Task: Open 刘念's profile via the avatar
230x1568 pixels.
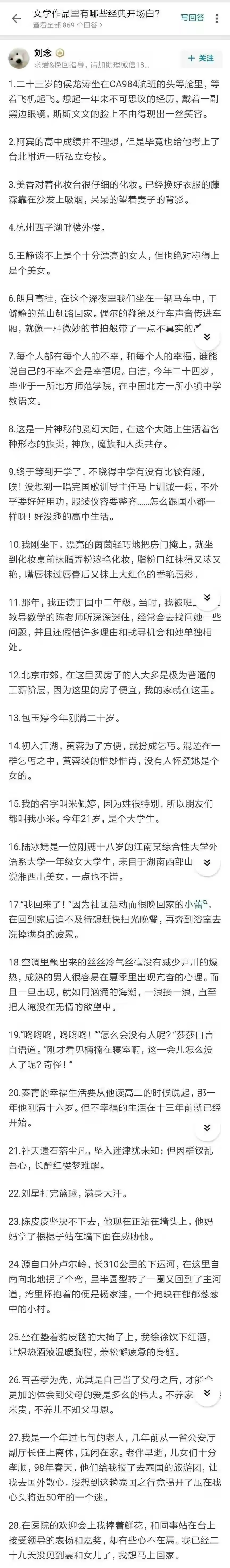Action: click(19, 59)
